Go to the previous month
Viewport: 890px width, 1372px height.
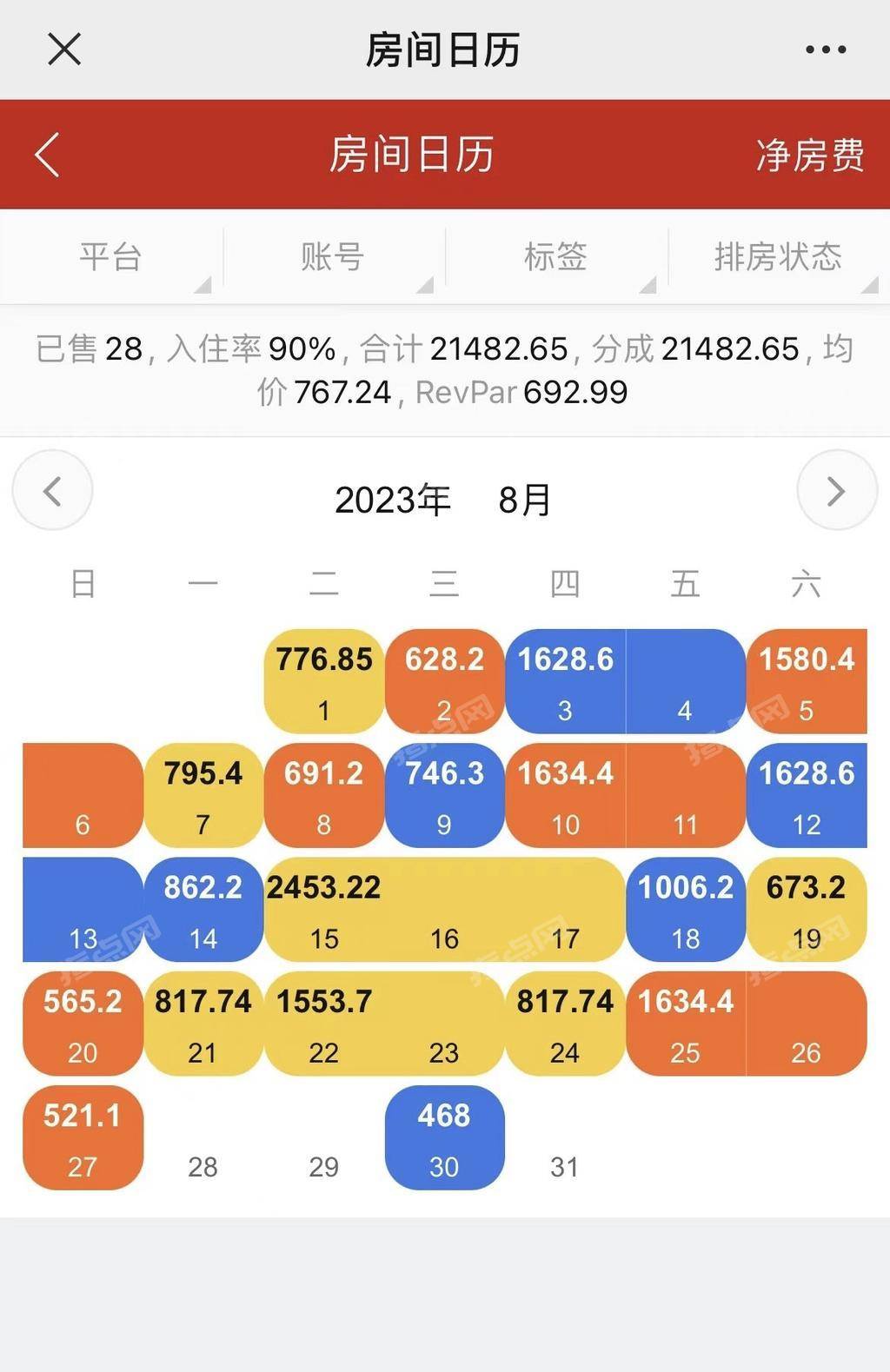coord(52,491)
